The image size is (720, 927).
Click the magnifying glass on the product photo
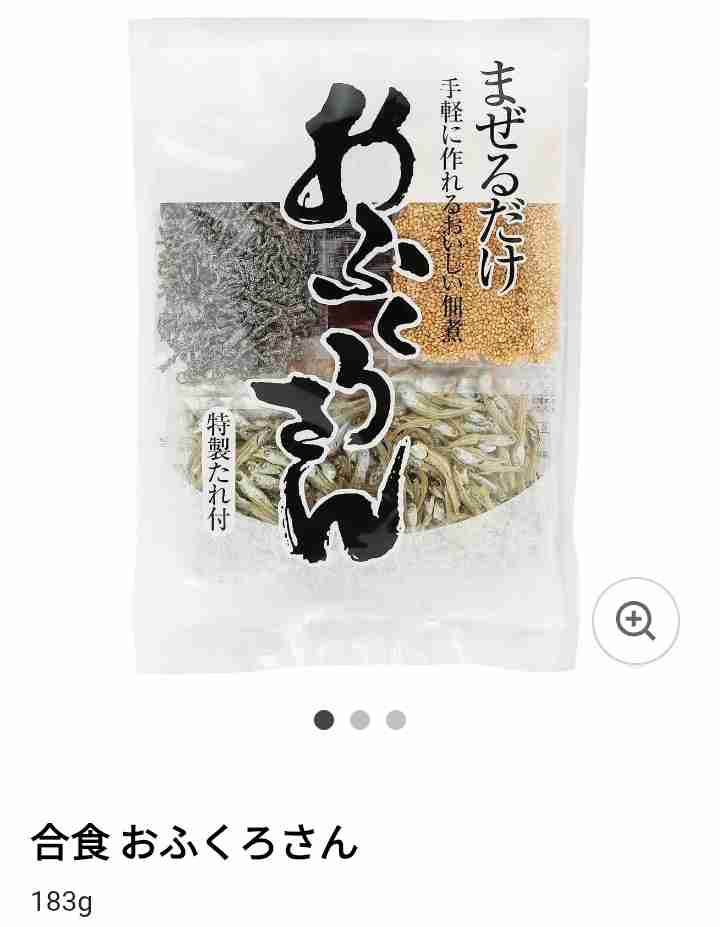click(x=637, y=621)
